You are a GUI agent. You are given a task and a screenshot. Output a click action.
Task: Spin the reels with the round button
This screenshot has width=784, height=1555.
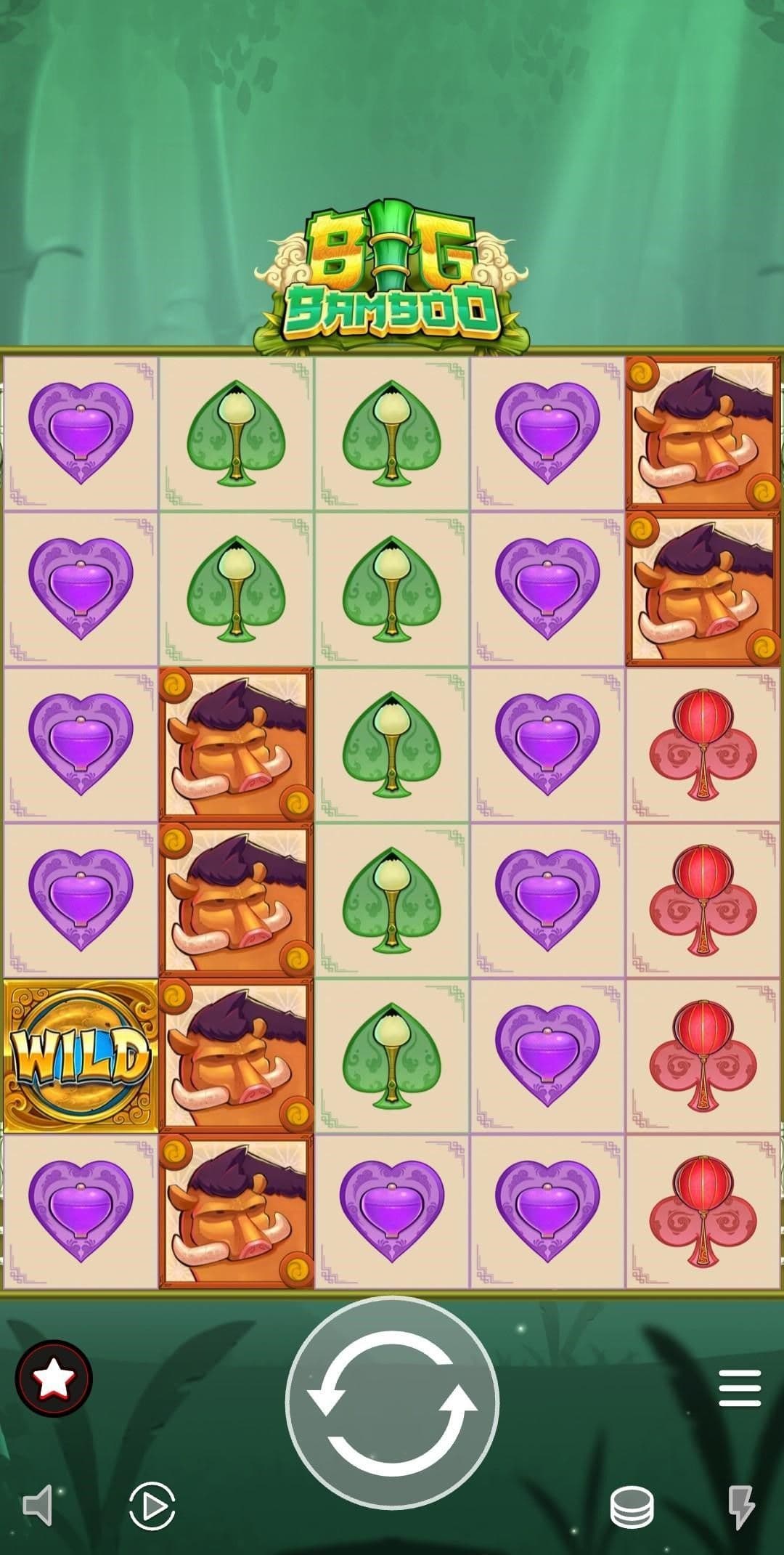pos(392,1404)
